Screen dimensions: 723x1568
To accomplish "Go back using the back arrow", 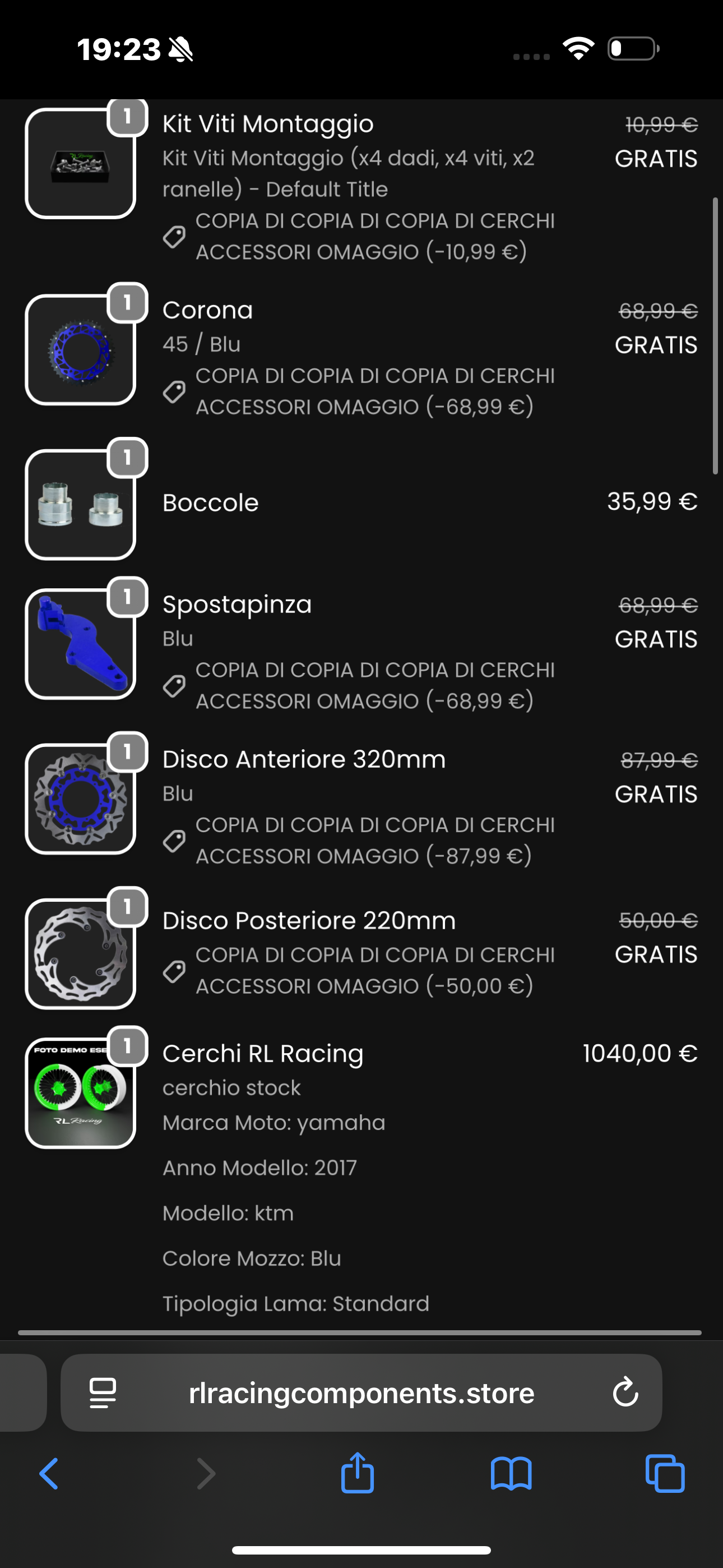I will tap(49, 1473).
